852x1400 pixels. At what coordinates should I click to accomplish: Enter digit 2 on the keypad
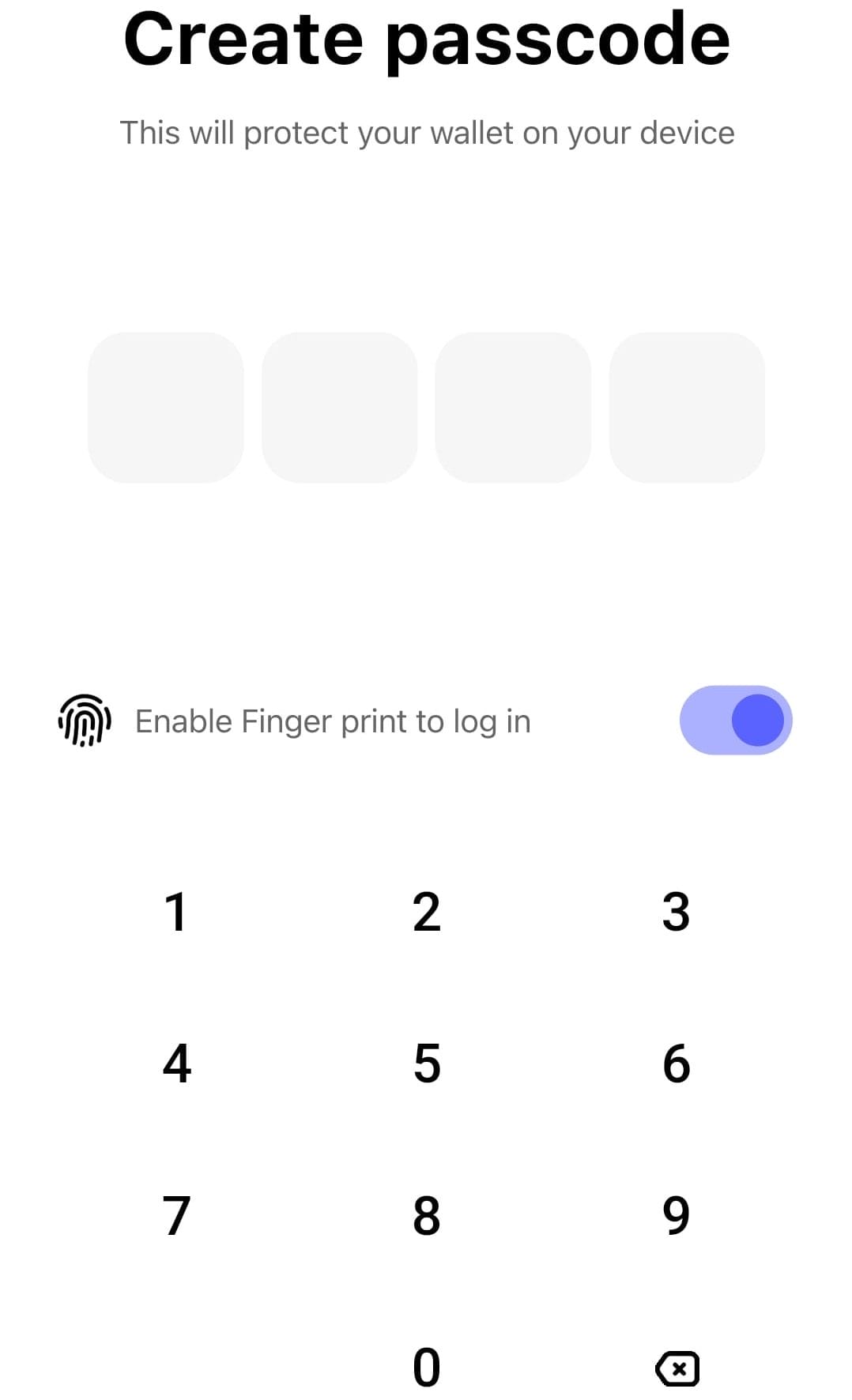pos(426,912)
